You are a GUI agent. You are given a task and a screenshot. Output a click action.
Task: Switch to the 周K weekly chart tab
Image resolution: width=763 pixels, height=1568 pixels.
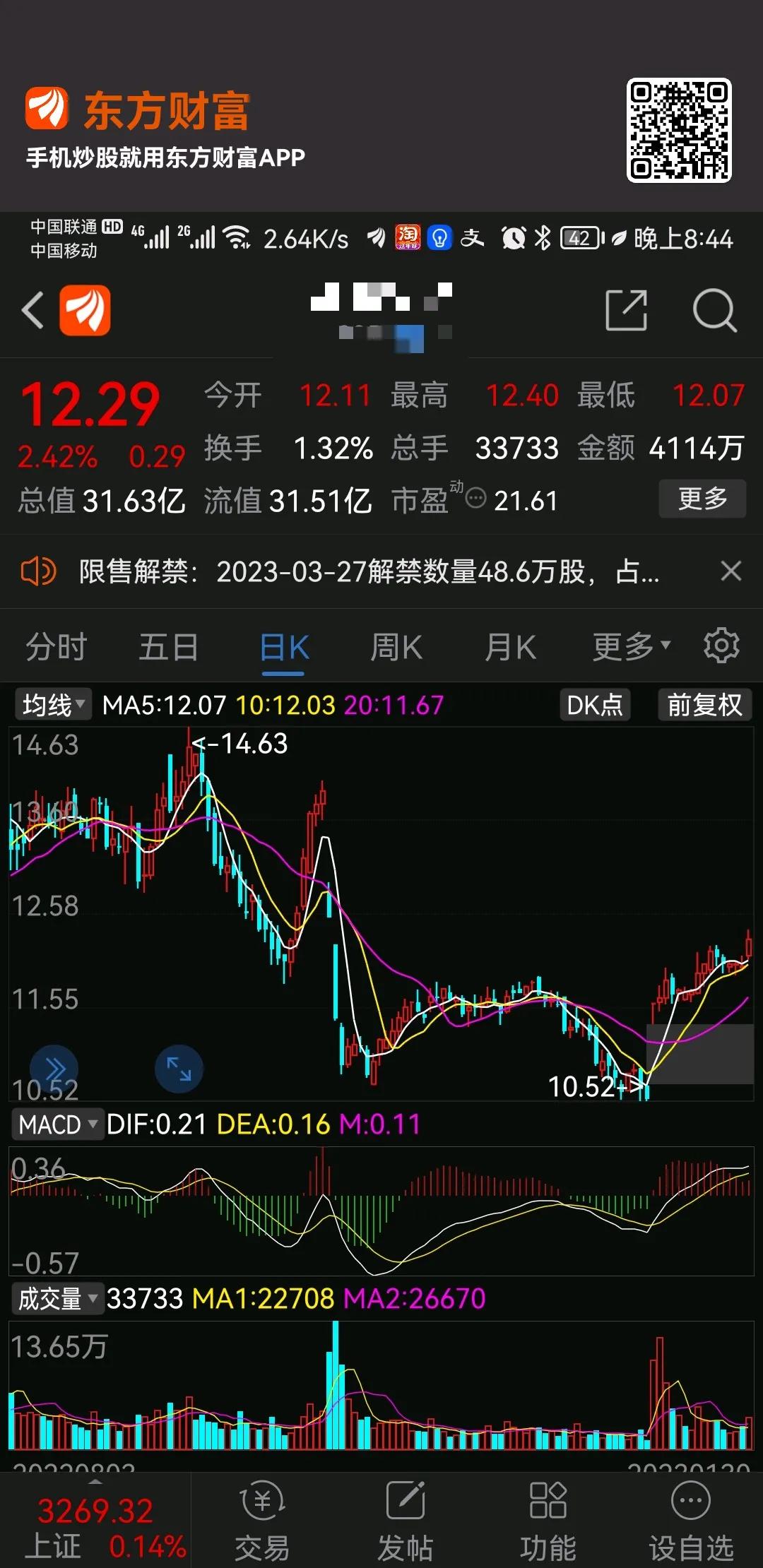point(397,647)
